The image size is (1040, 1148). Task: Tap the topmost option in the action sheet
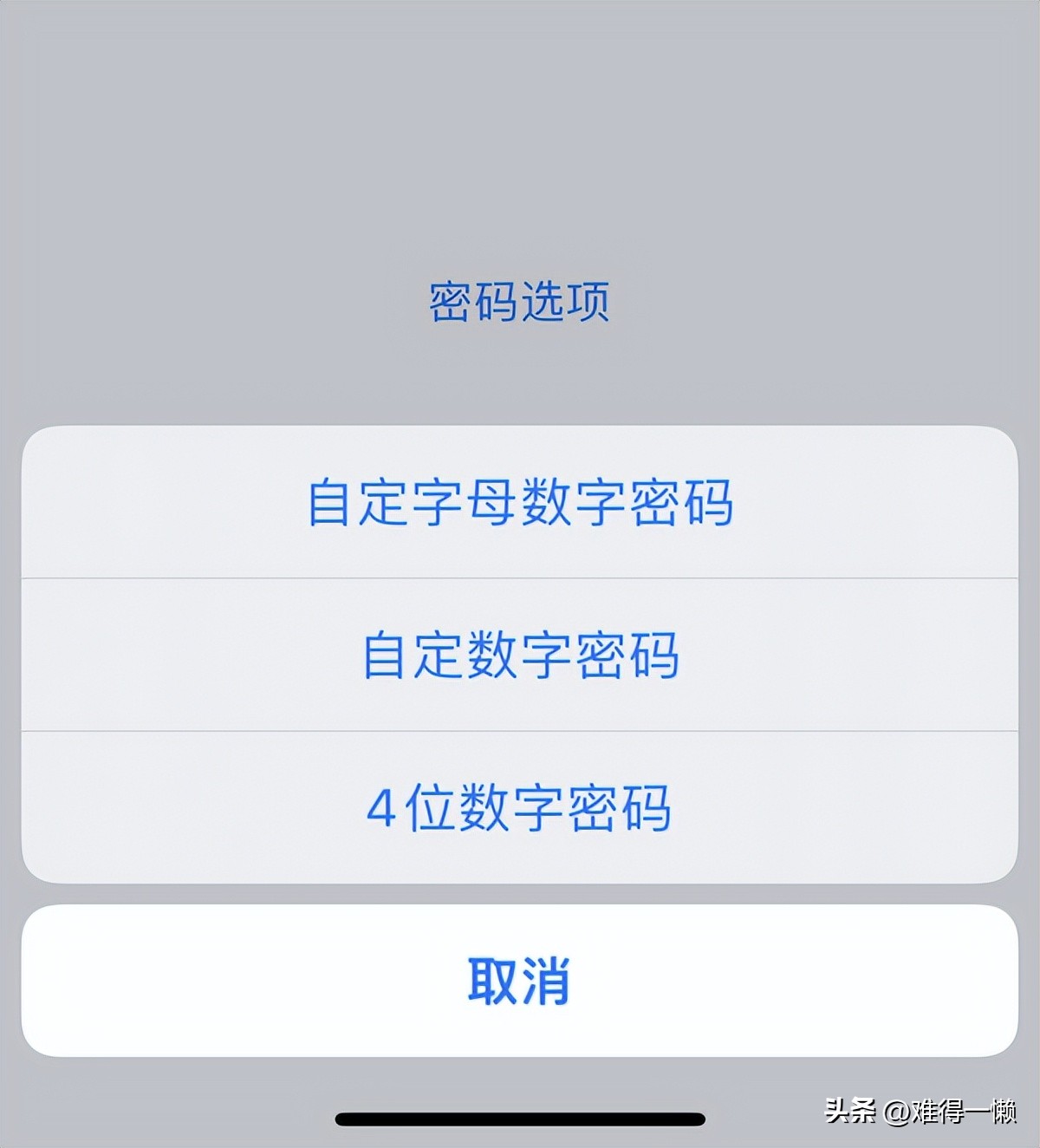point(520,503)
